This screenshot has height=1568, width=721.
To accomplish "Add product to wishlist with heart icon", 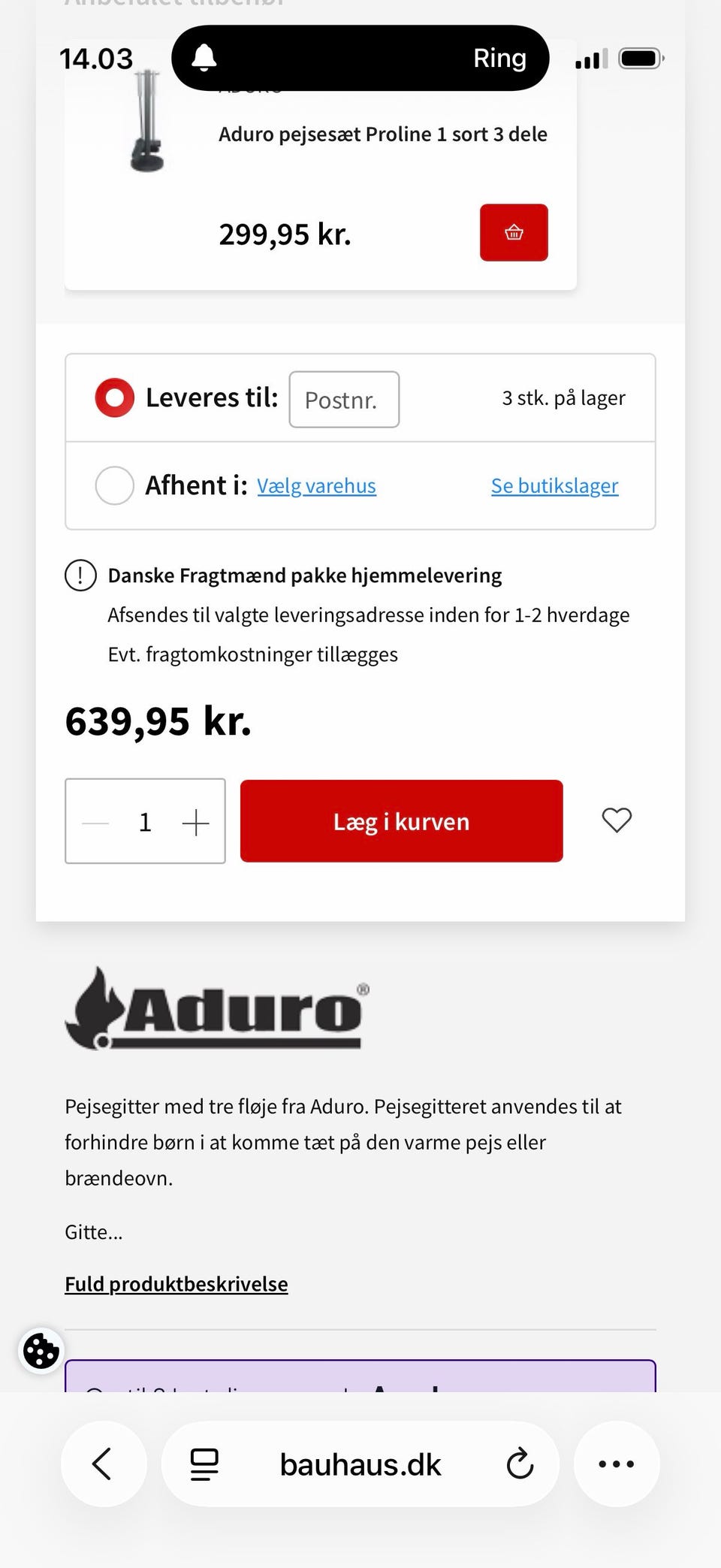I will (617, 820).
